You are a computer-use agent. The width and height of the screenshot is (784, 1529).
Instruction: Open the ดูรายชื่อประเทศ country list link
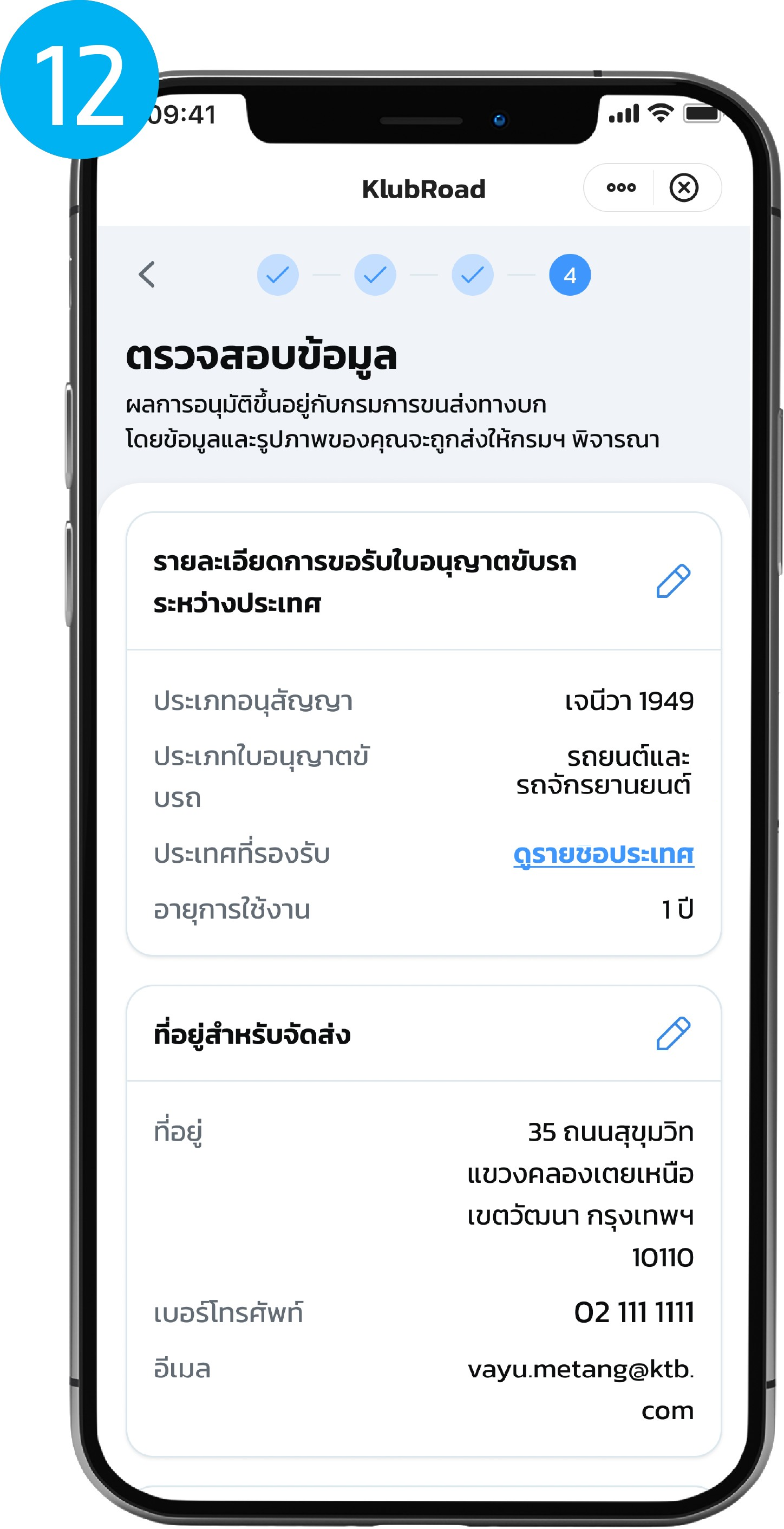(604, 854)
